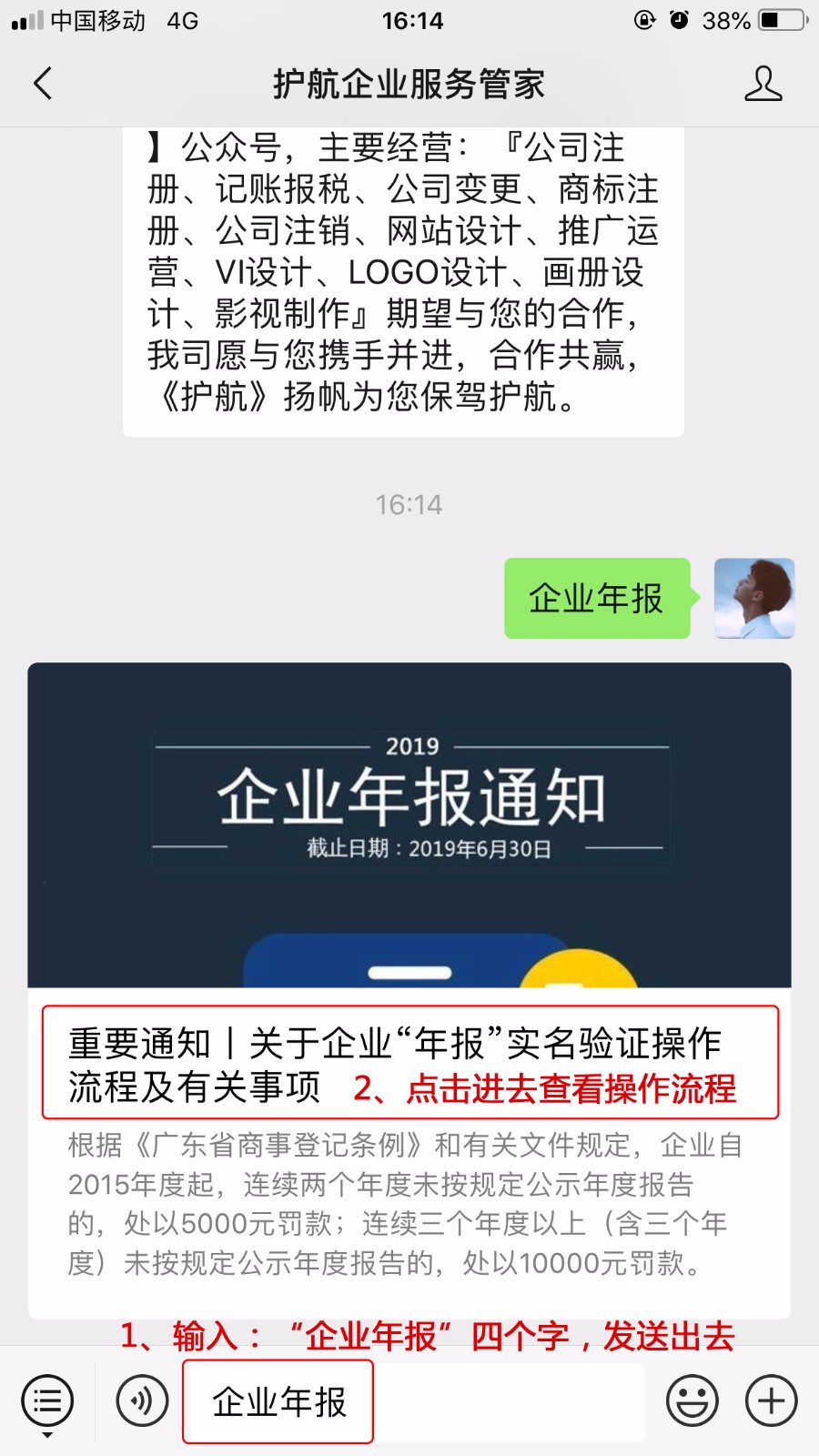Open the plus attachments menu
Screen dimensions: 819x1456
coord(771,1401)
